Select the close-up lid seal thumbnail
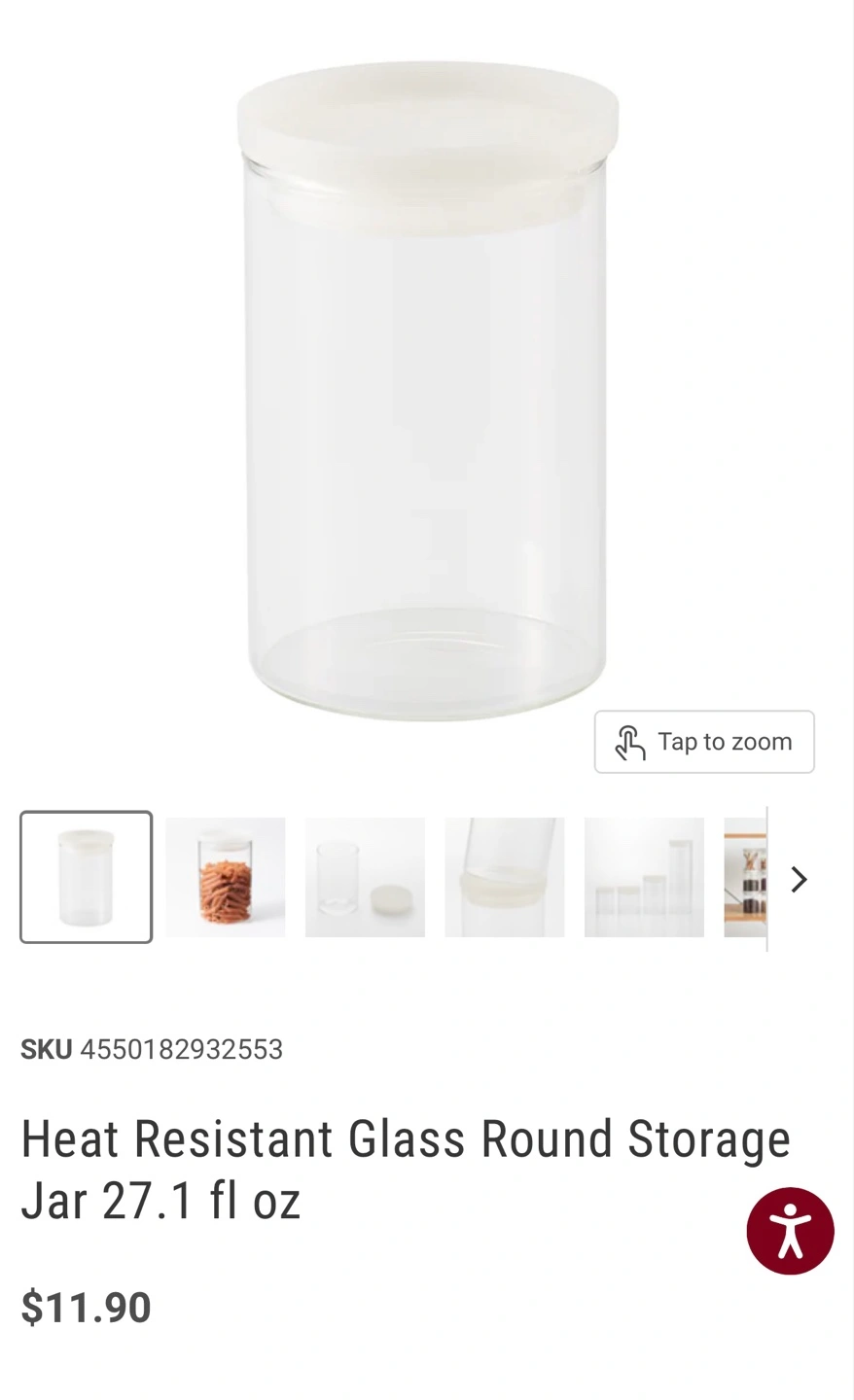The width and height of the screenshot is (854, 1400). tap(505, 877)
